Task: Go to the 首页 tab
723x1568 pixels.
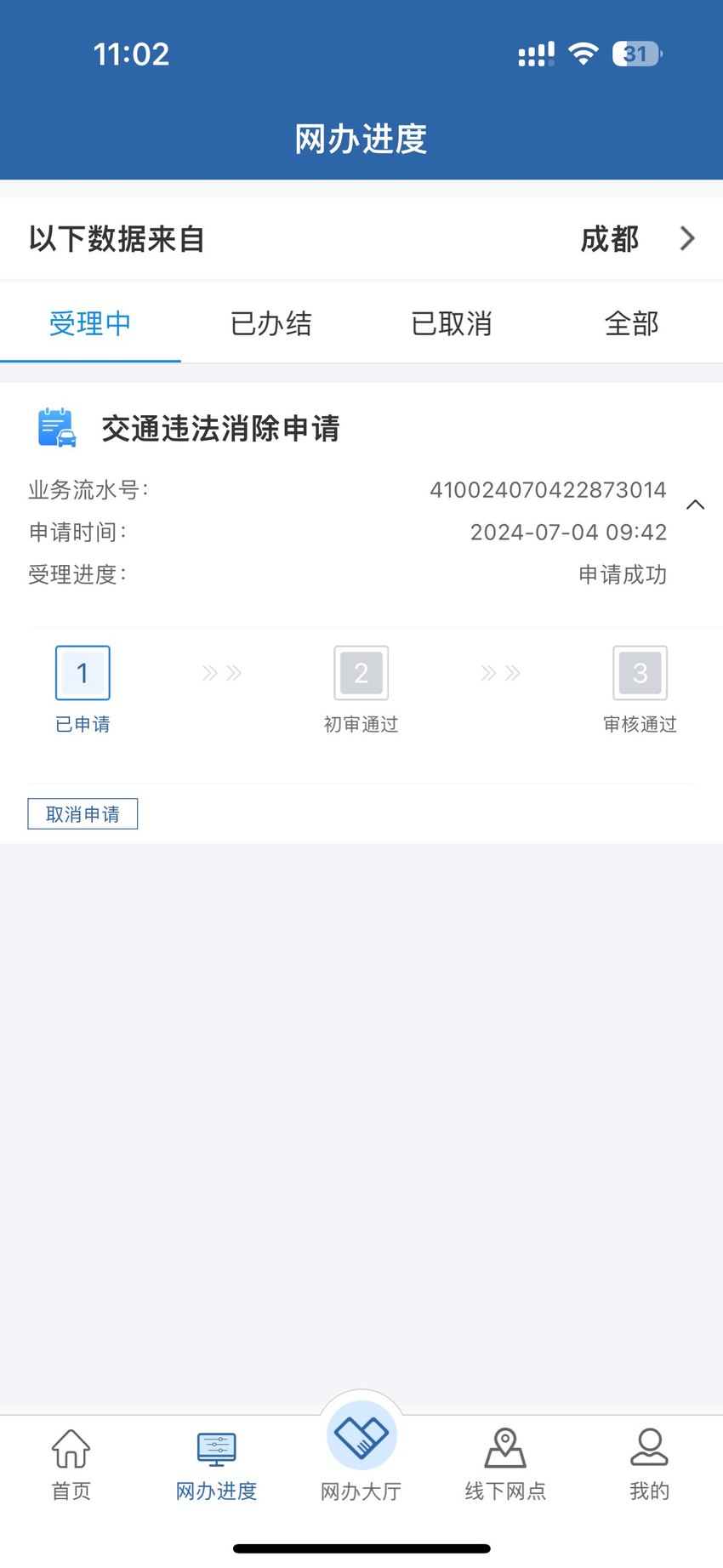Action: click(71, 1465)
